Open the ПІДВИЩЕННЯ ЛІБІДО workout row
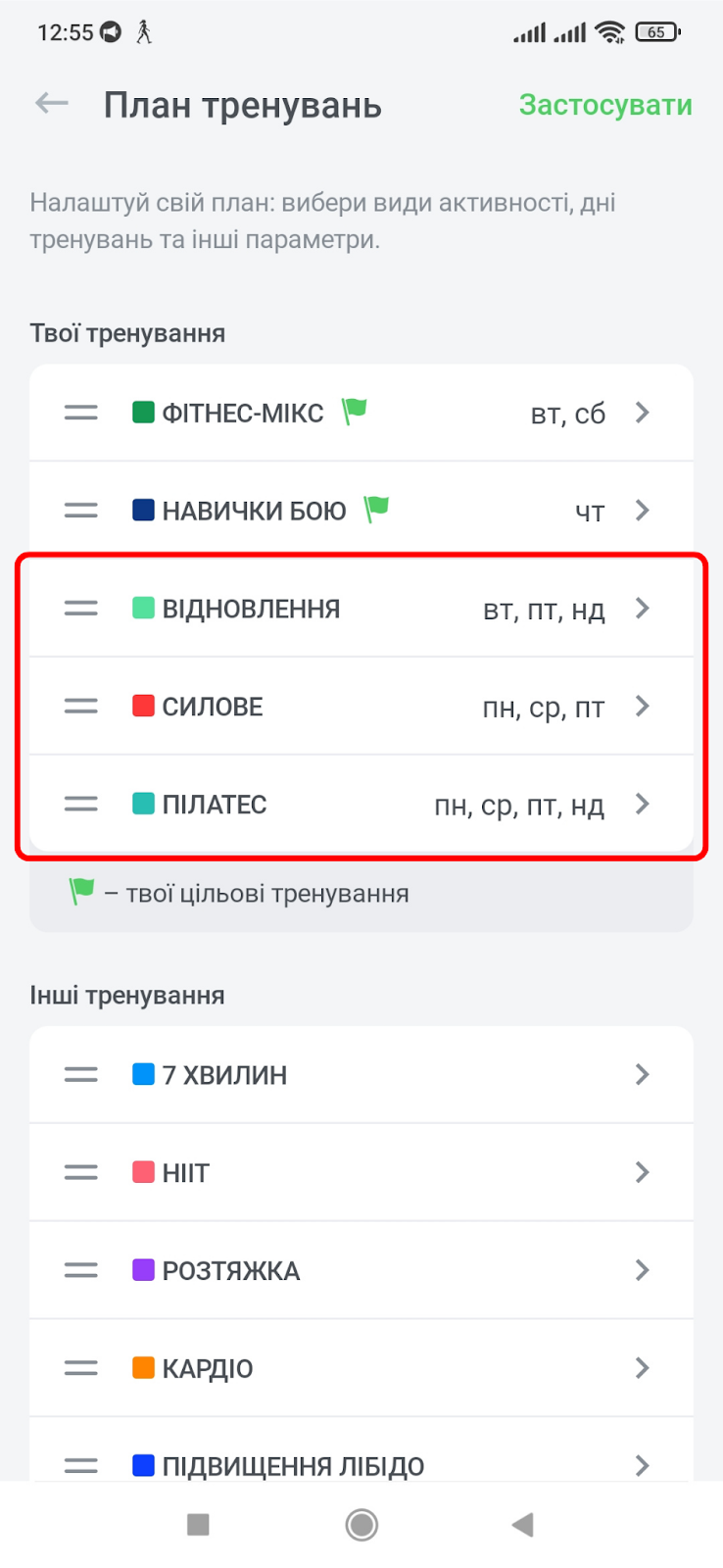723x1568 pixels. point(361,1450)
